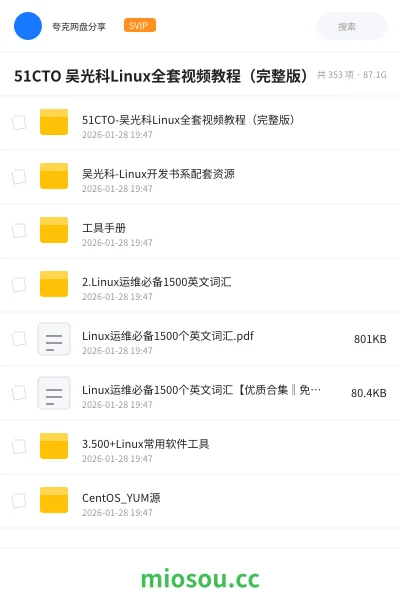Image resolution: width=400 pixels, height=600 pixels.
Task: Open the 工具手册 folder
Action: coord(200,231)
